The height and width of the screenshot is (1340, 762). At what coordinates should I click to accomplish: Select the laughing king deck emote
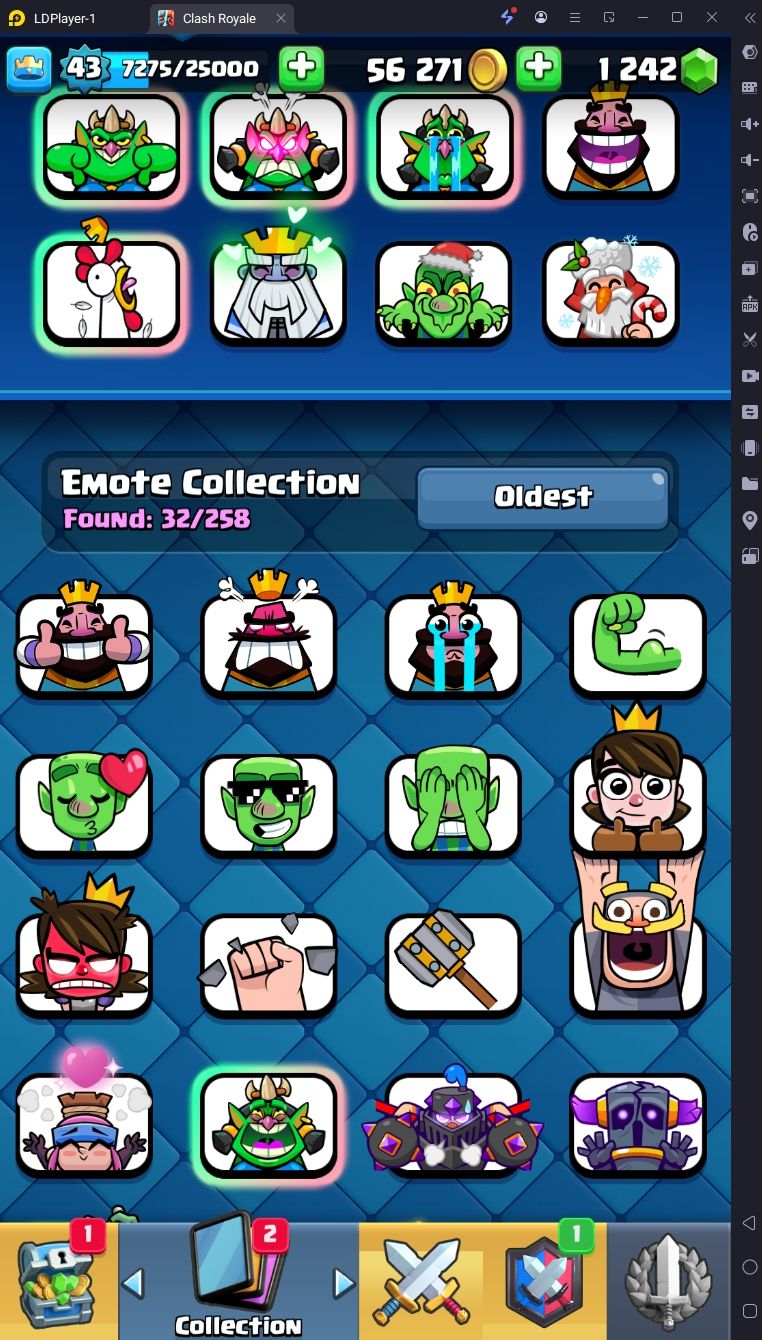click(x=610, y=143)
